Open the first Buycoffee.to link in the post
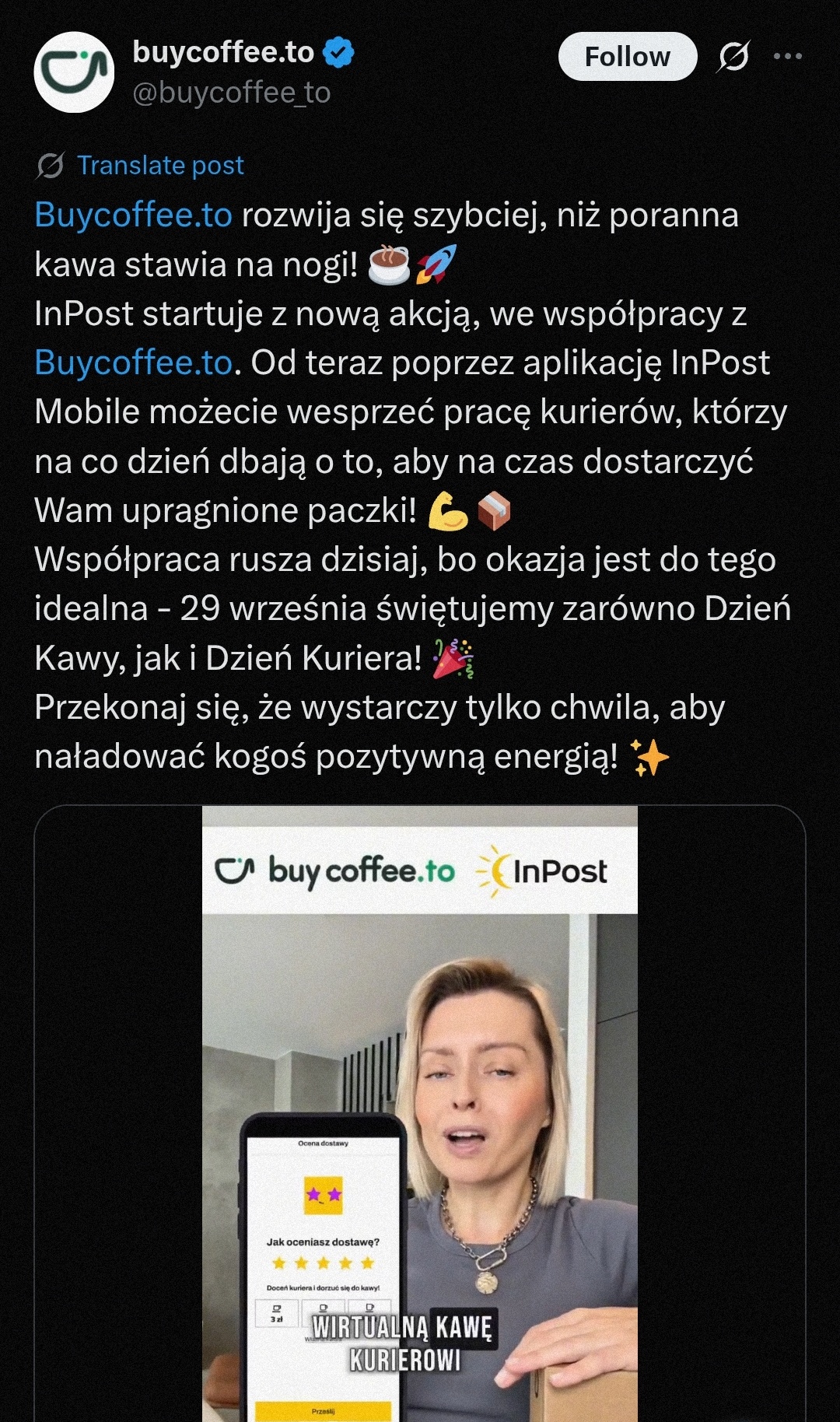840x1422 pixels. pos(133,215)
